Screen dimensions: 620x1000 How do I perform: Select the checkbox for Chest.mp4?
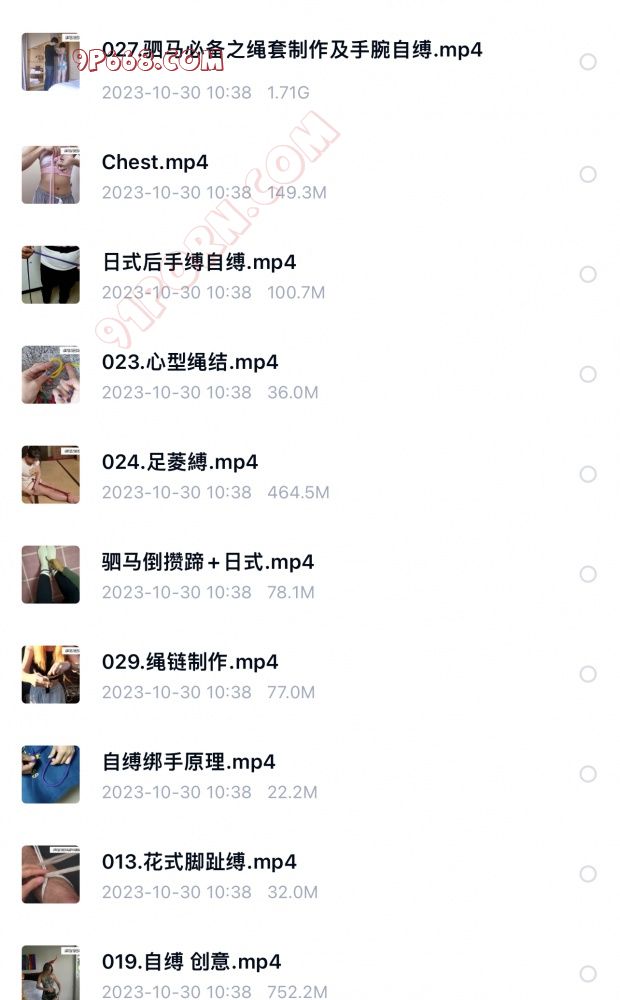click(588, 174)
